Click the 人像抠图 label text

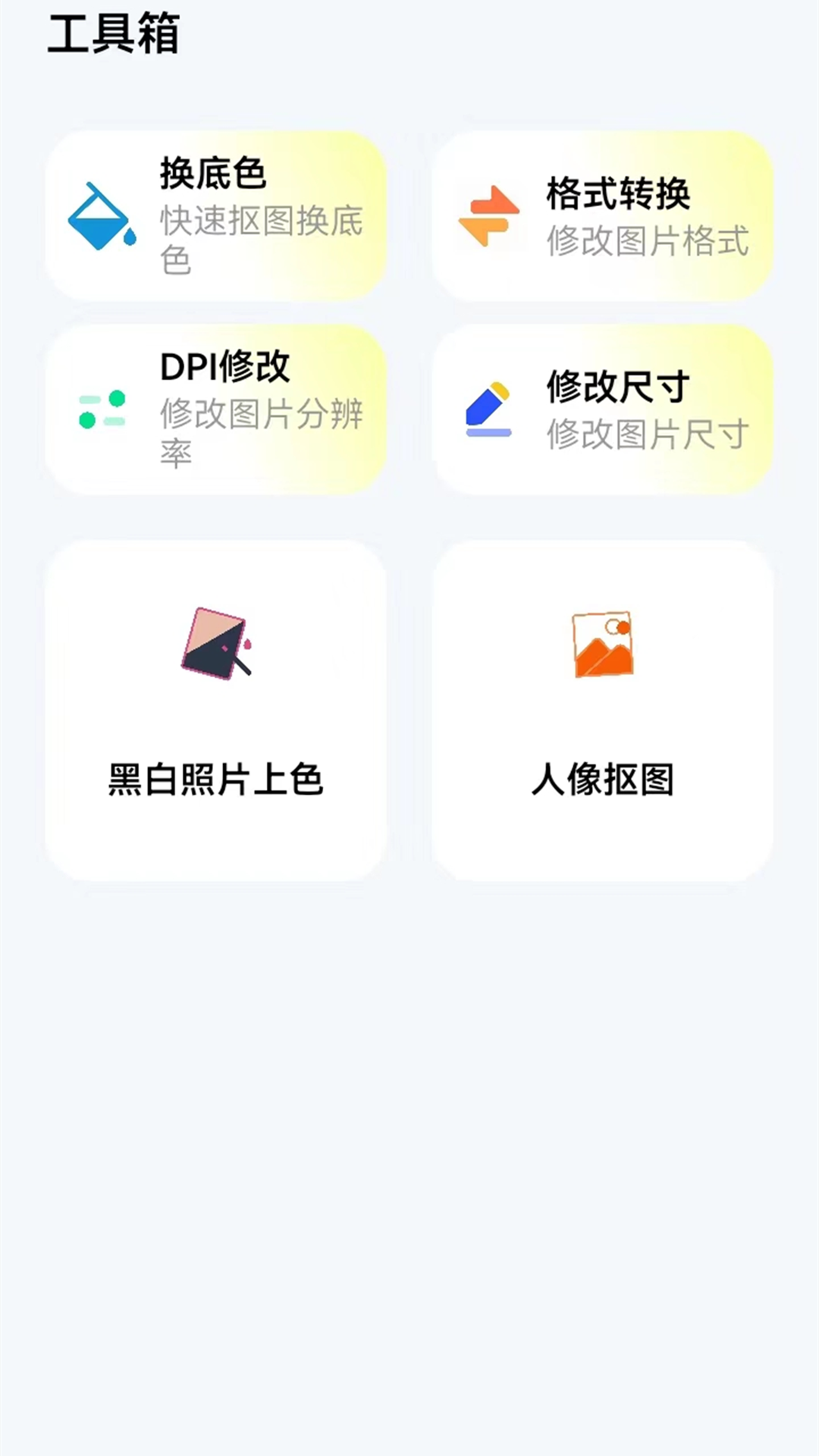pyautogui.click(x=603, y=781)
